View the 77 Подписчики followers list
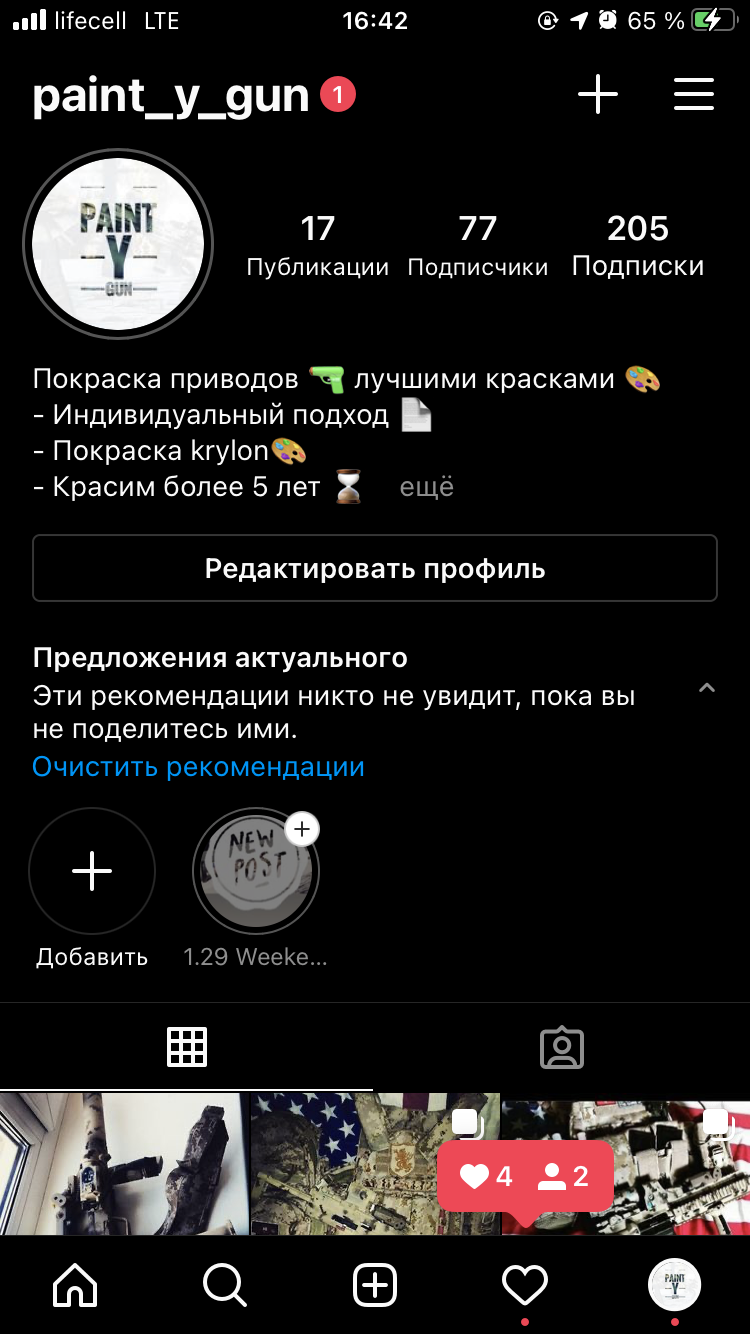The width and height of the screenshot is (750, 1334). pyautogui.click(x=478, y=246)
